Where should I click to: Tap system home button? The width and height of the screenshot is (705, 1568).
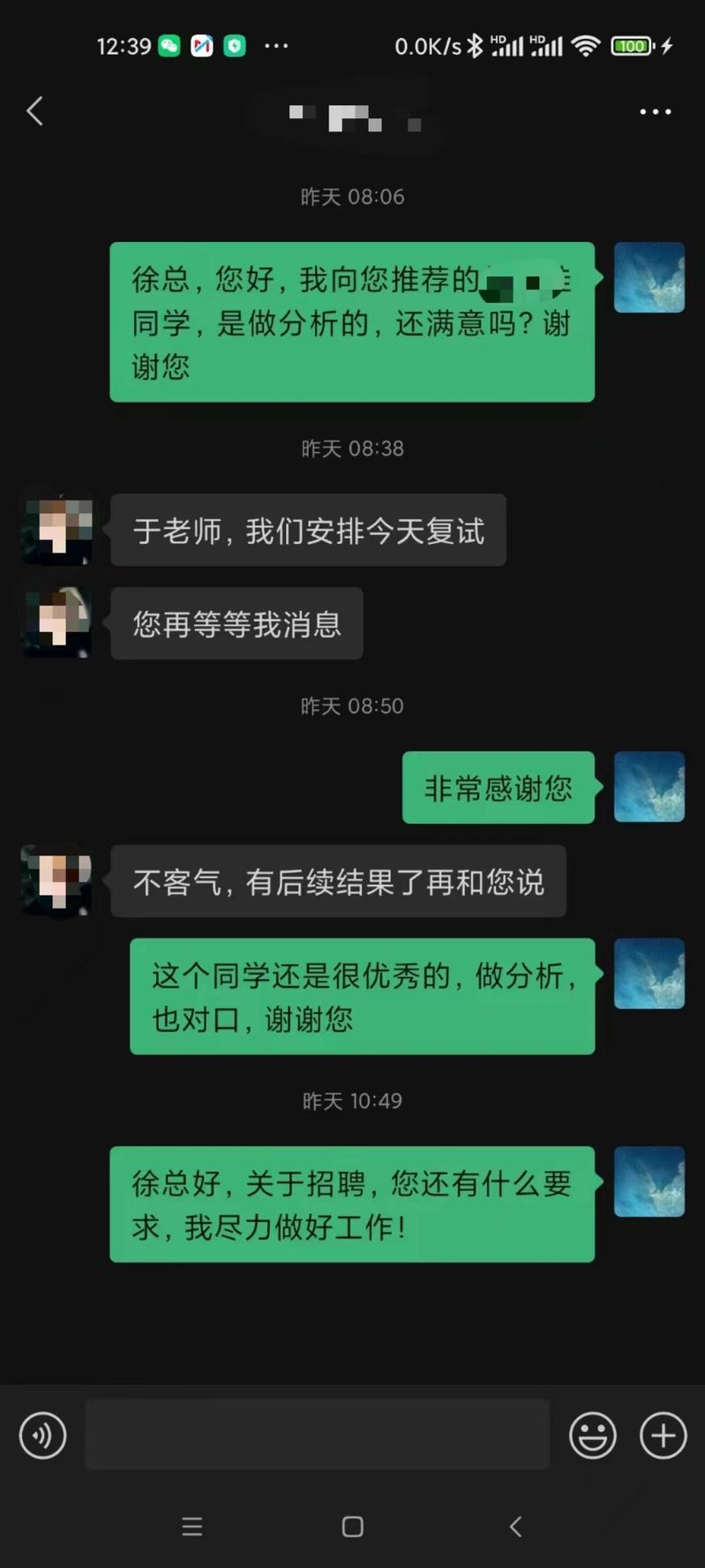click(x=352, y=1527)
